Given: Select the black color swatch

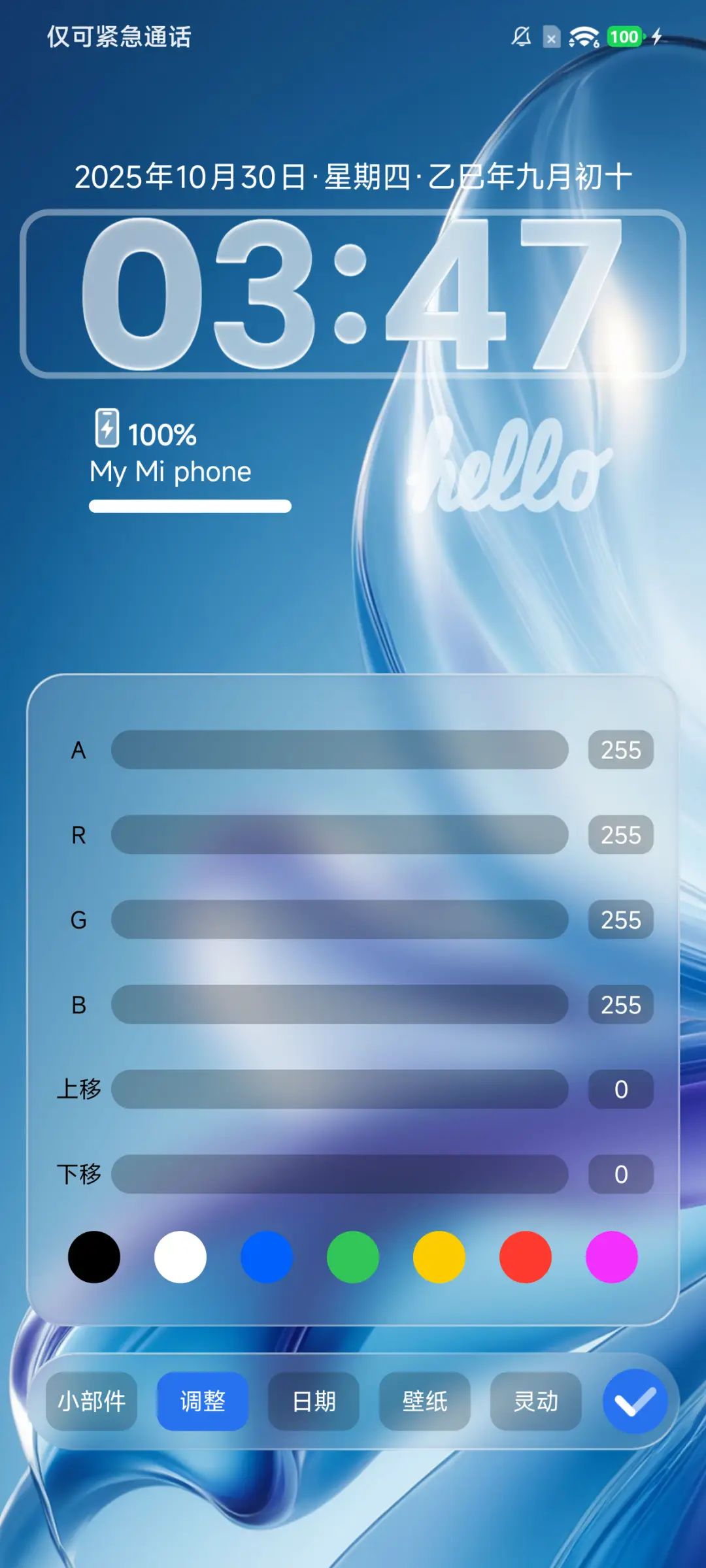Looking at the screenshot, I should 94,1257.
